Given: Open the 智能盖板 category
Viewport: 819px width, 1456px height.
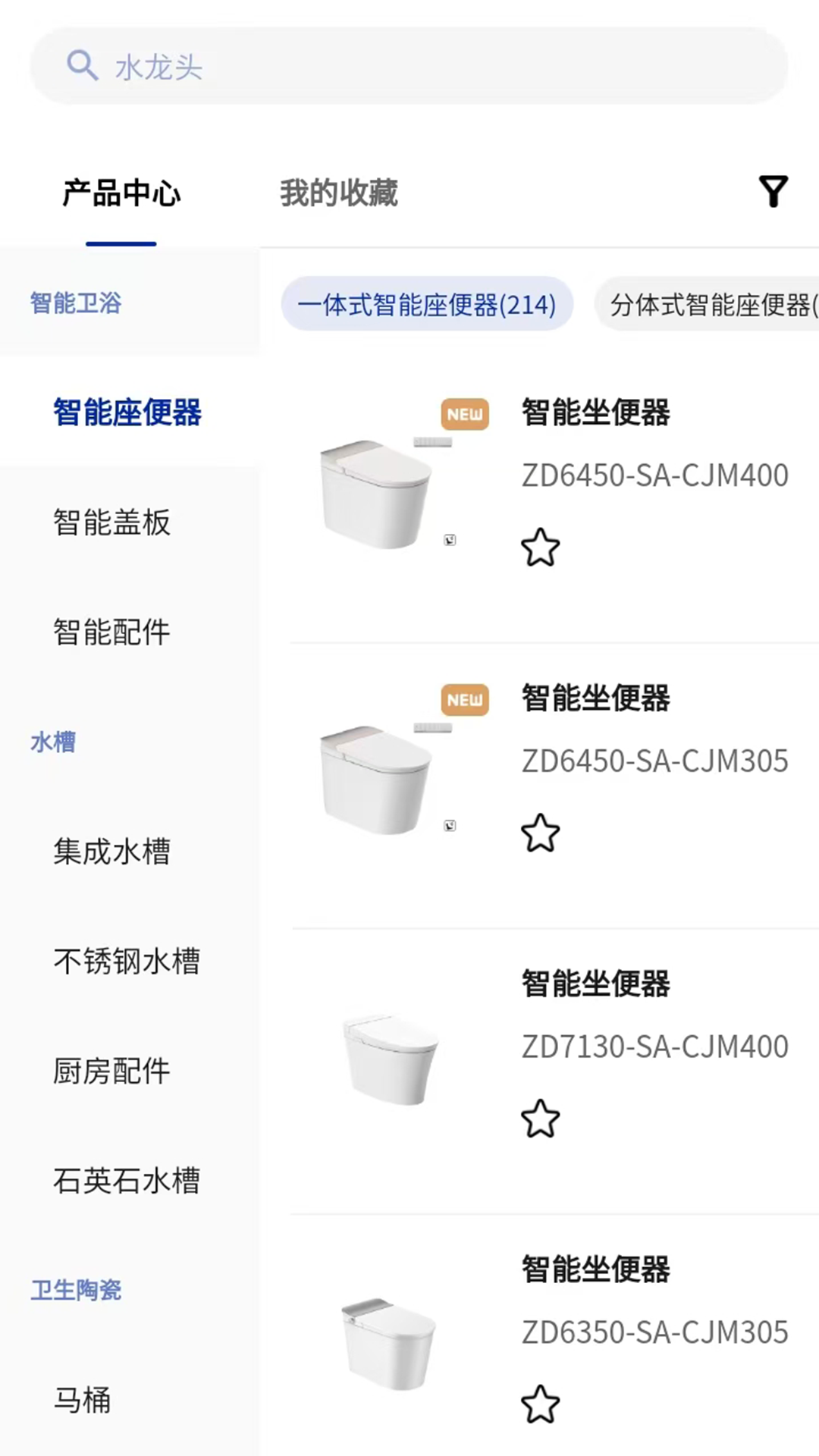Looking at the screenshot, I should pyautogui.click(x=111, y=523).
